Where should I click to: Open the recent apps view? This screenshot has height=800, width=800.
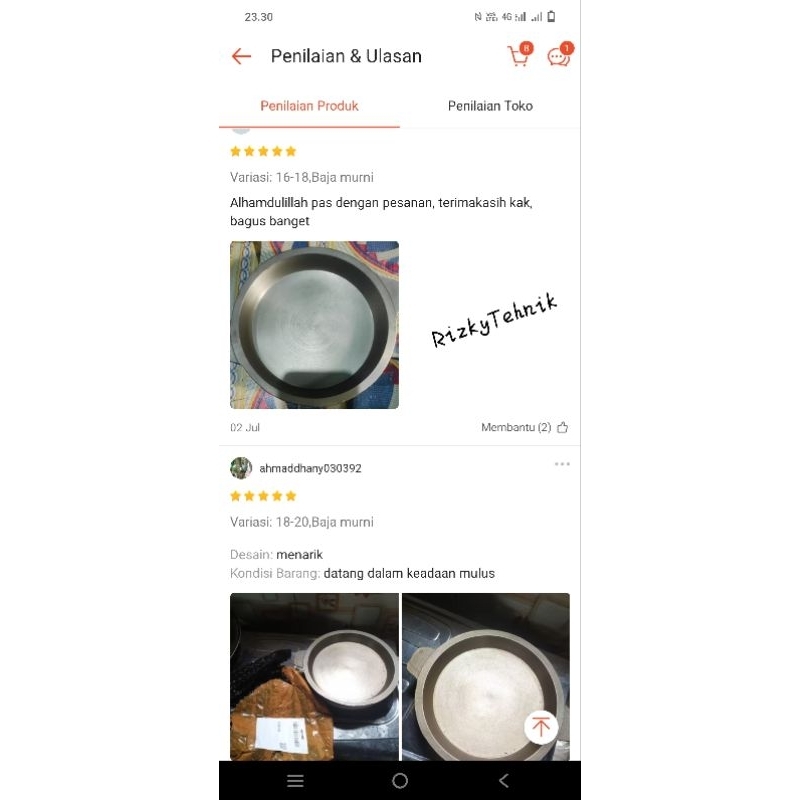[295, 781]
